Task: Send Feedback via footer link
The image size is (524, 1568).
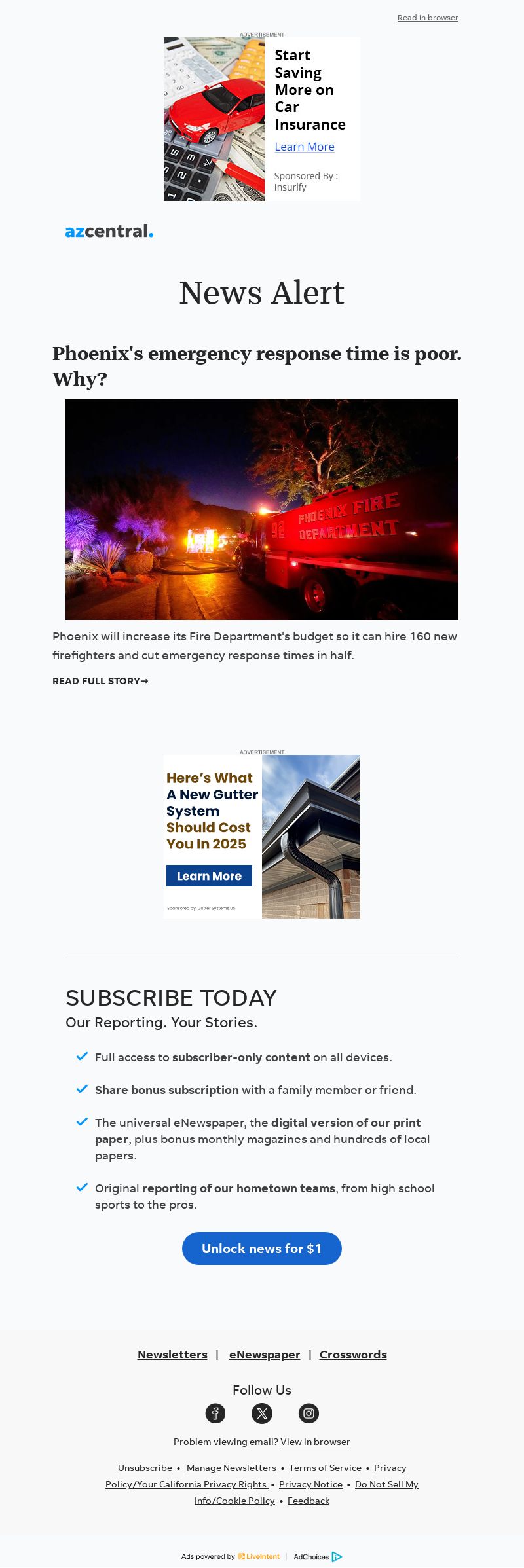Action: 309,1501
